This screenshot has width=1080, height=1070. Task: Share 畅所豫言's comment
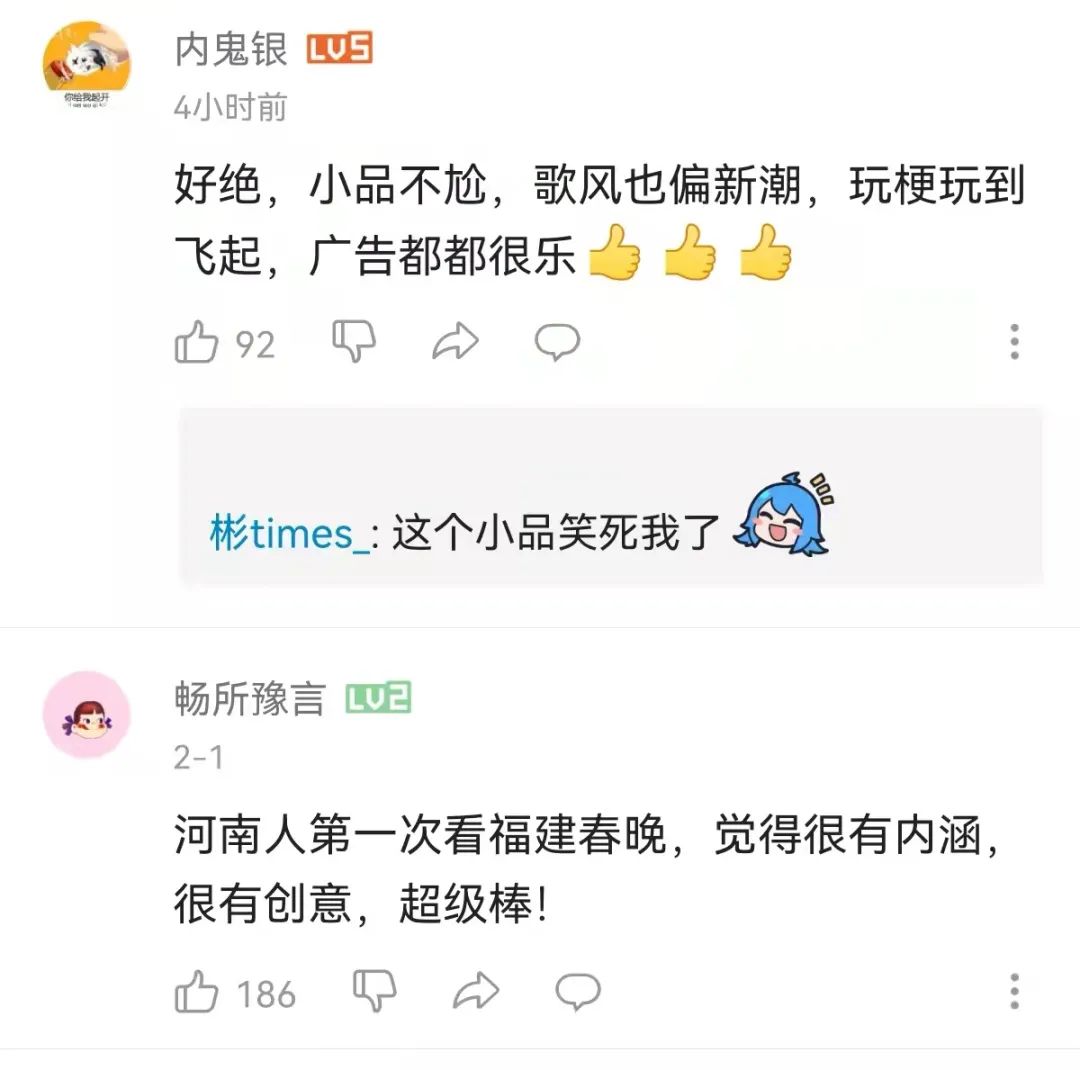pos(476,992)
